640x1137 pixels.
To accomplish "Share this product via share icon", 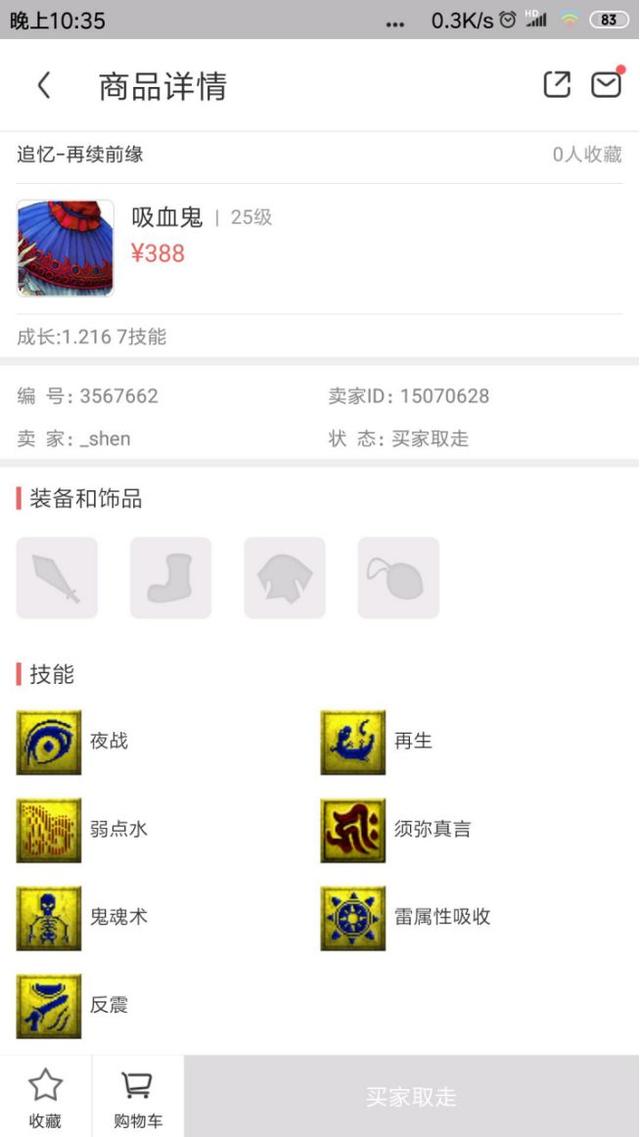I will coord(557,85).
